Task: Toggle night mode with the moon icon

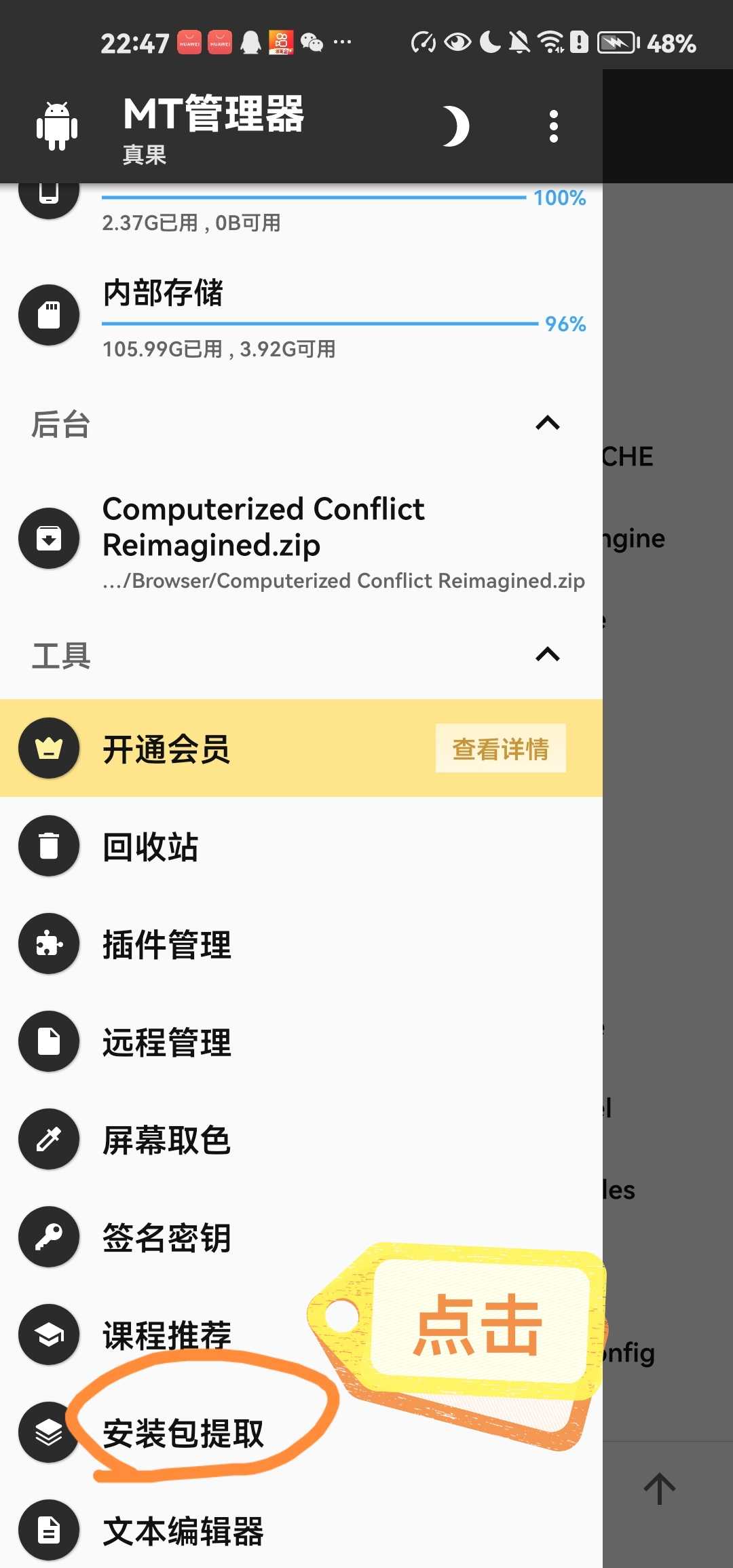Action: coord(455,126)
